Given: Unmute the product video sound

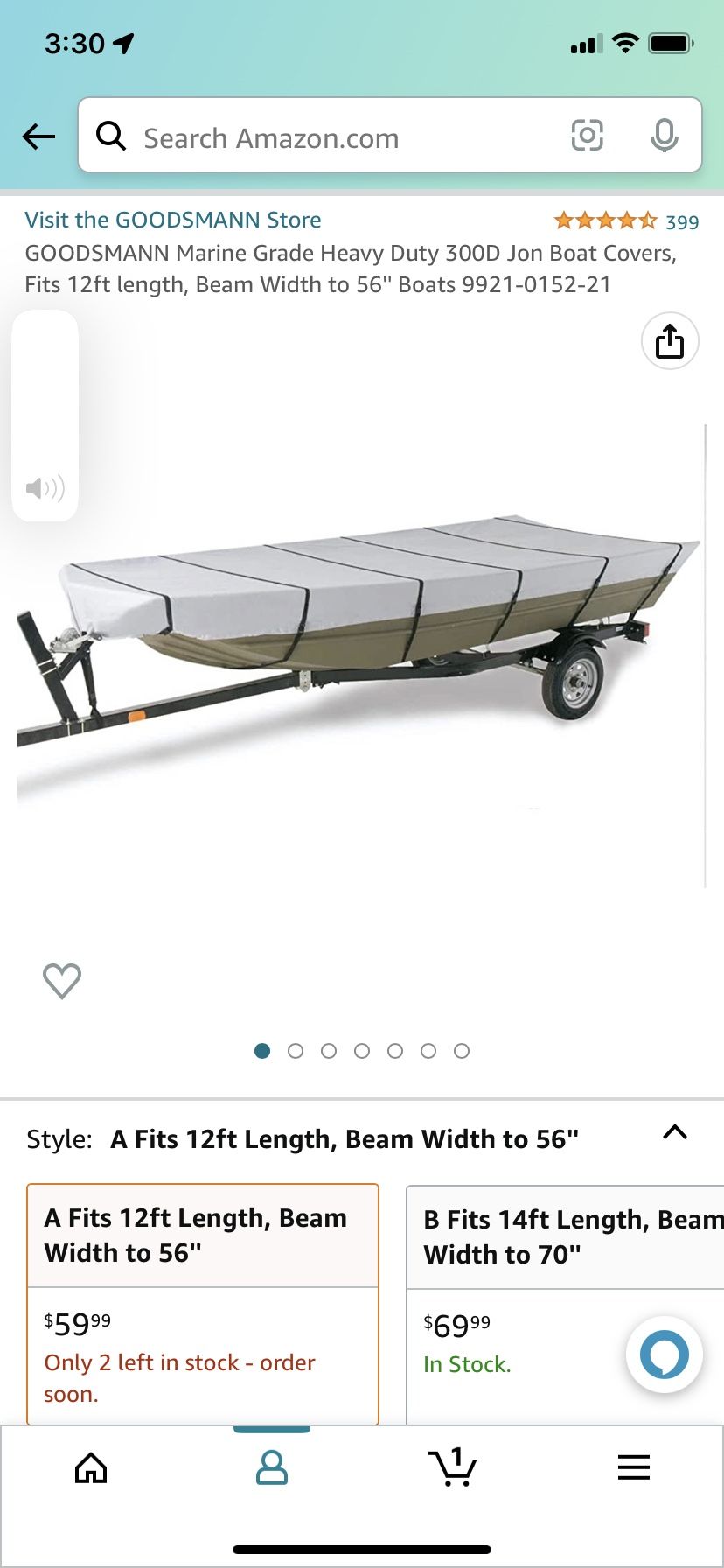Looking at the screenshot, I should (45, 487).
